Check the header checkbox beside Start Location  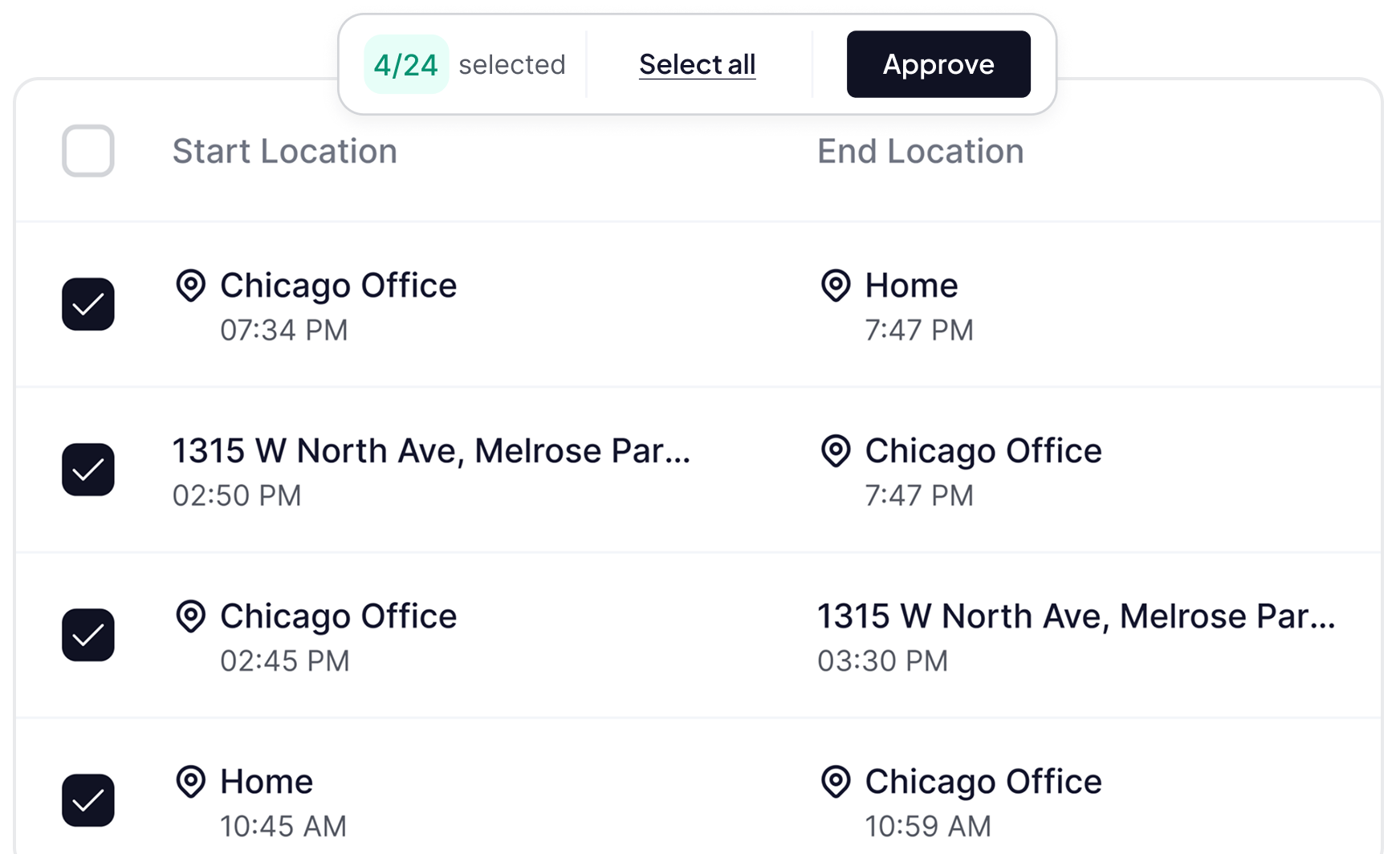[88, 151]
